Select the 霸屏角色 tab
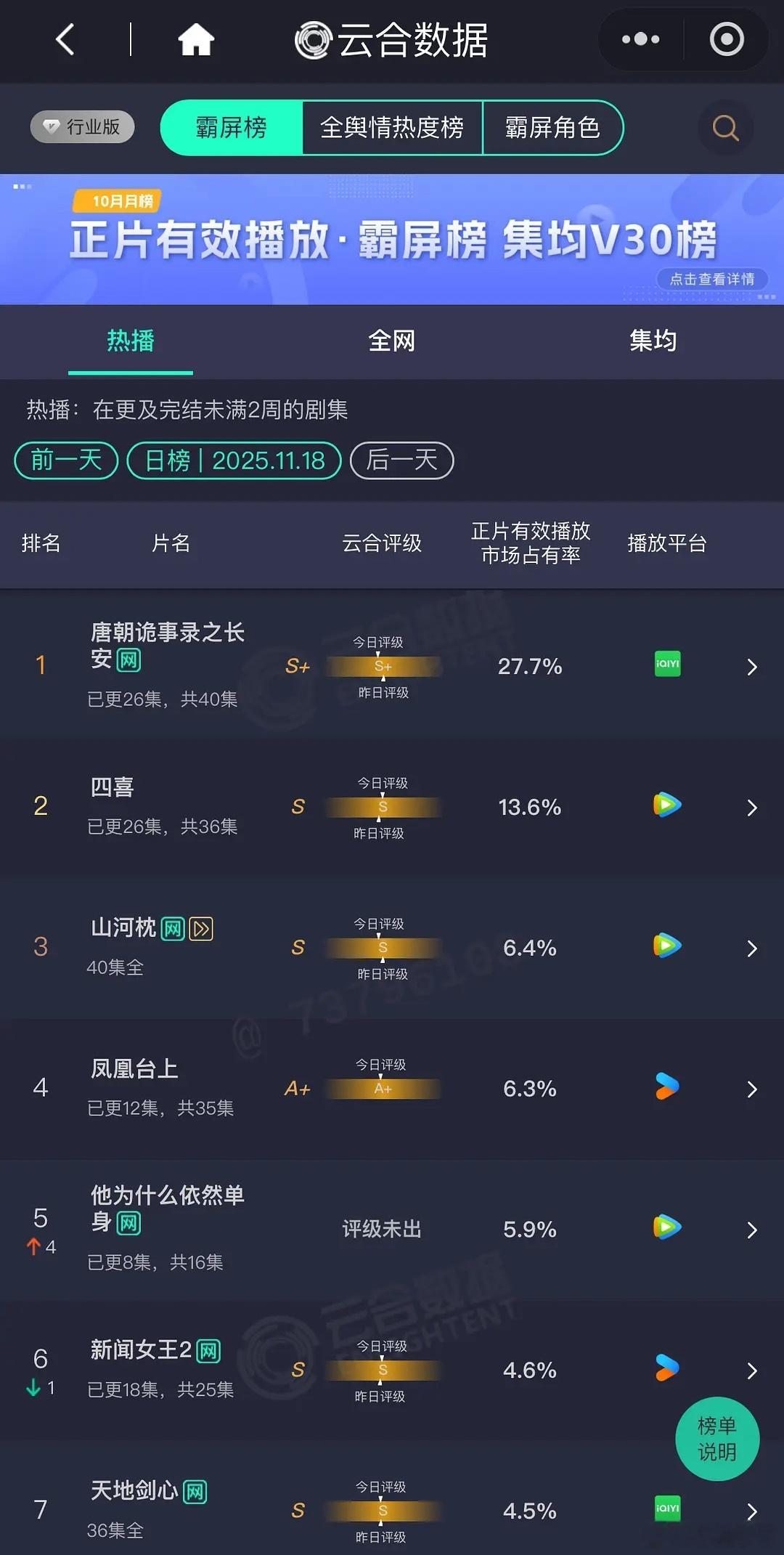 (x=554, y=127)
